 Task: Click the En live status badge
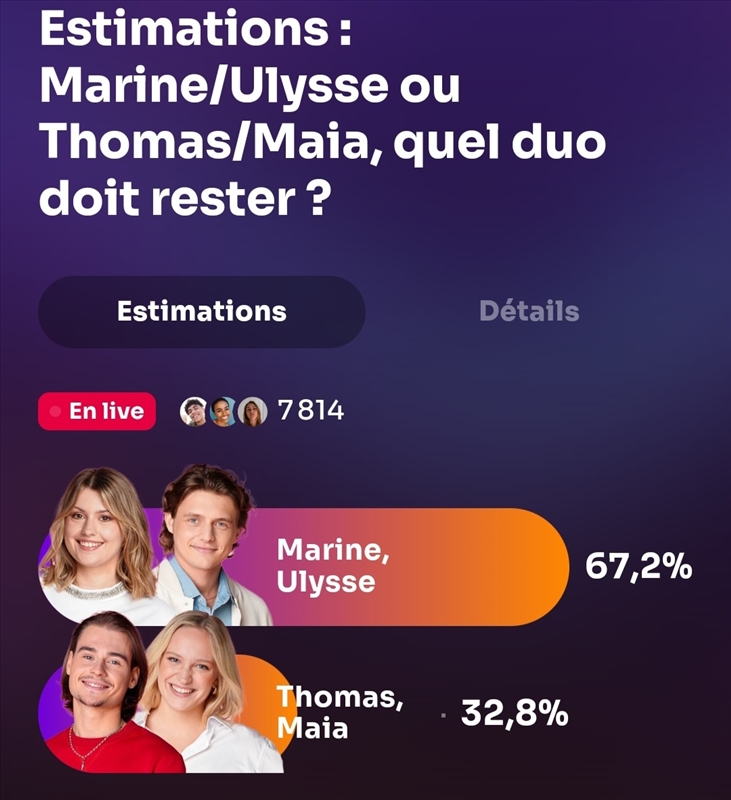97,409
